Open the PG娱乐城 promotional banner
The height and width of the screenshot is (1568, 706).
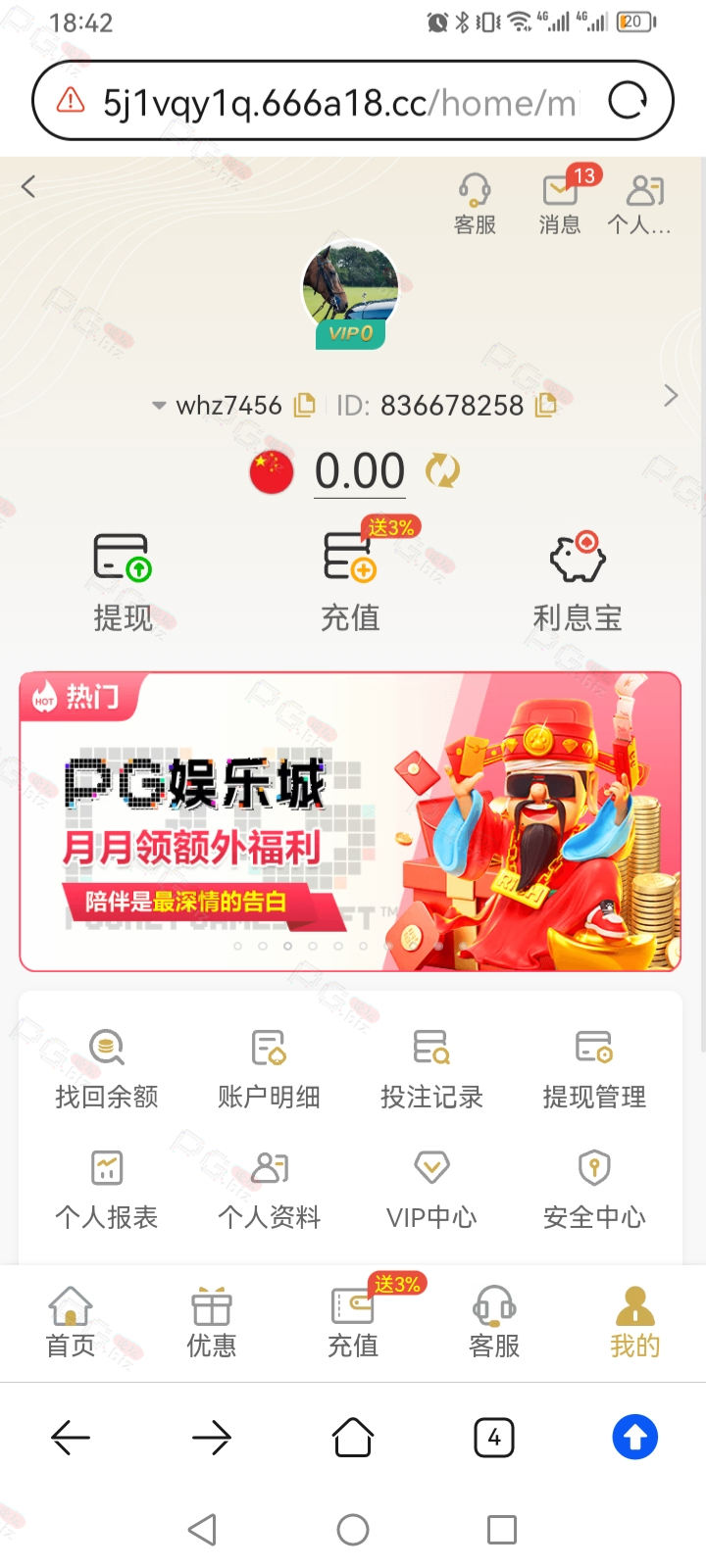(350, 821)
